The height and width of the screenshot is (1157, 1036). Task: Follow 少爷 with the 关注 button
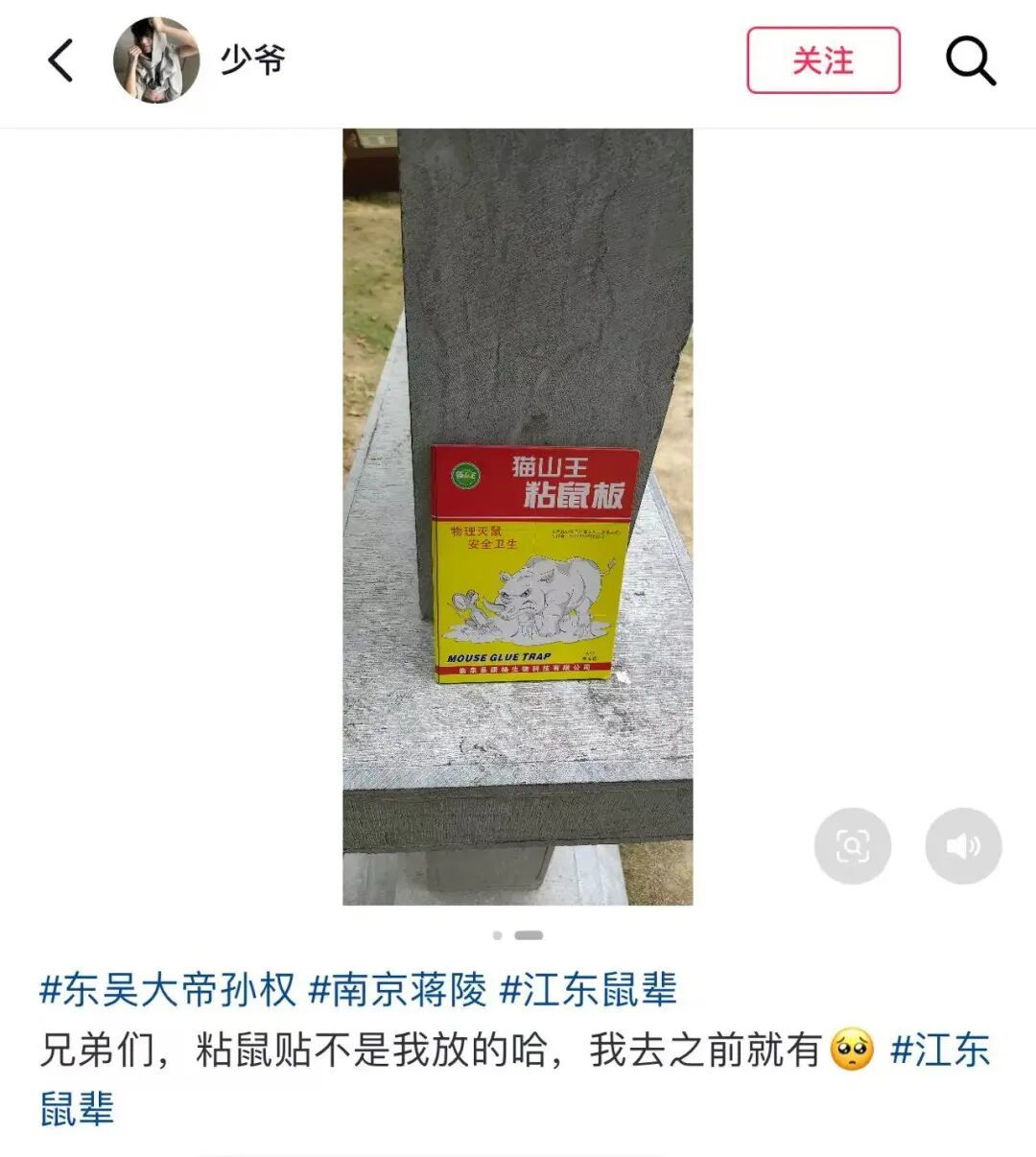[x=823, y=60]
